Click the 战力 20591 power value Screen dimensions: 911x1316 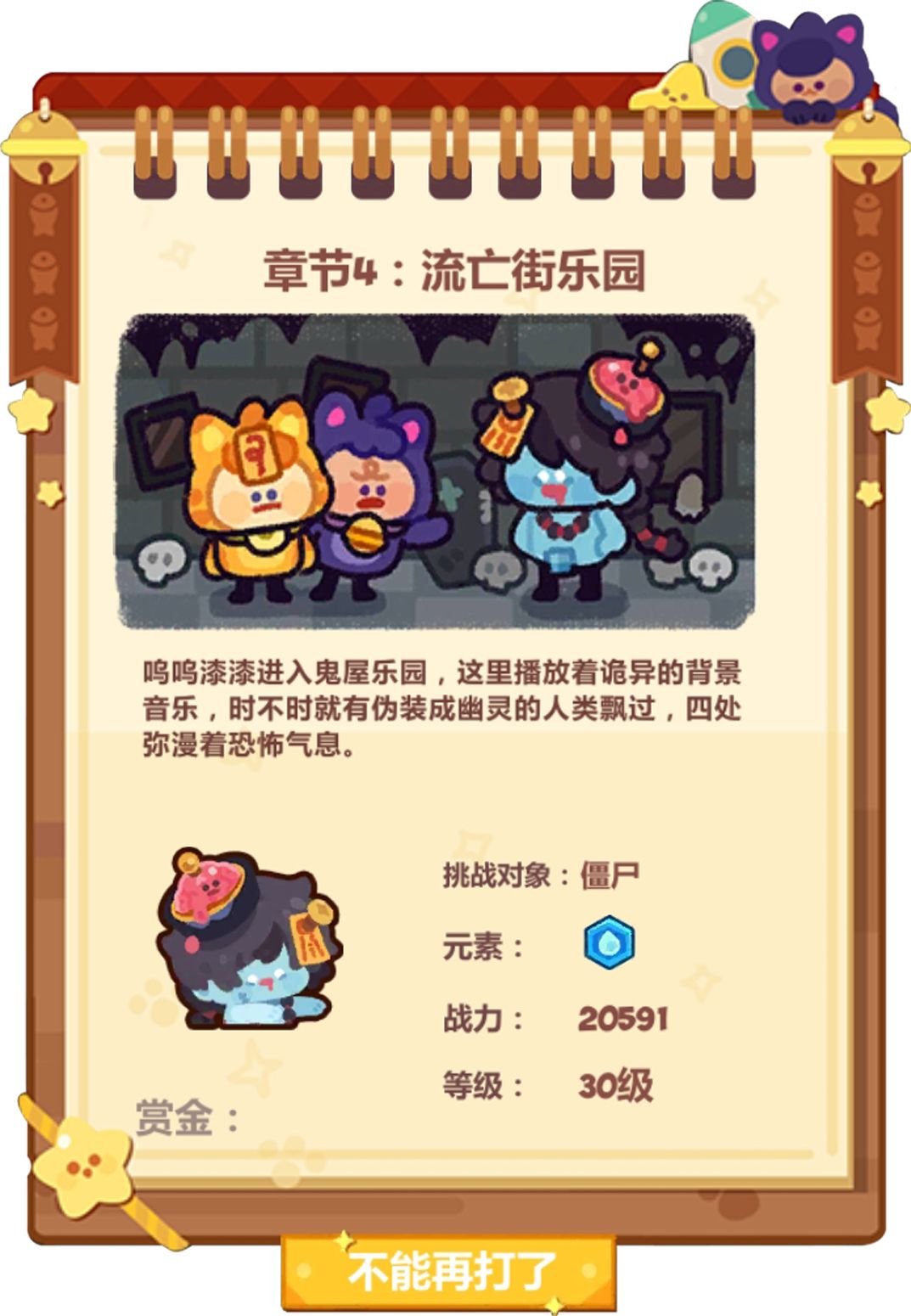(x=624, y=1015)
